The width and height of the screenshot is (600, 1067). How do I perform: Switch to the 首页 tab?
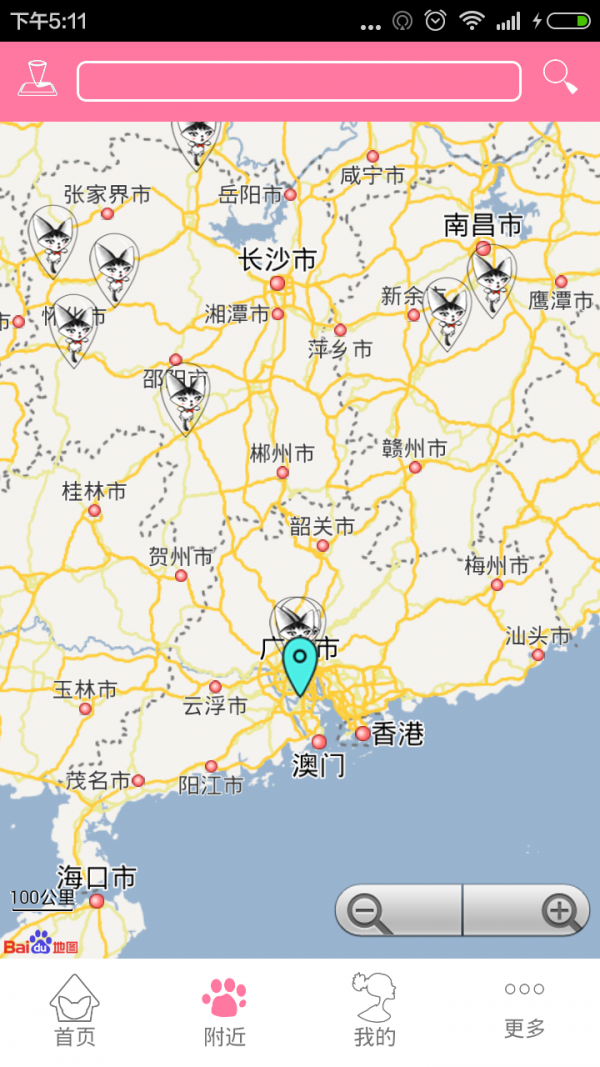75,1011
